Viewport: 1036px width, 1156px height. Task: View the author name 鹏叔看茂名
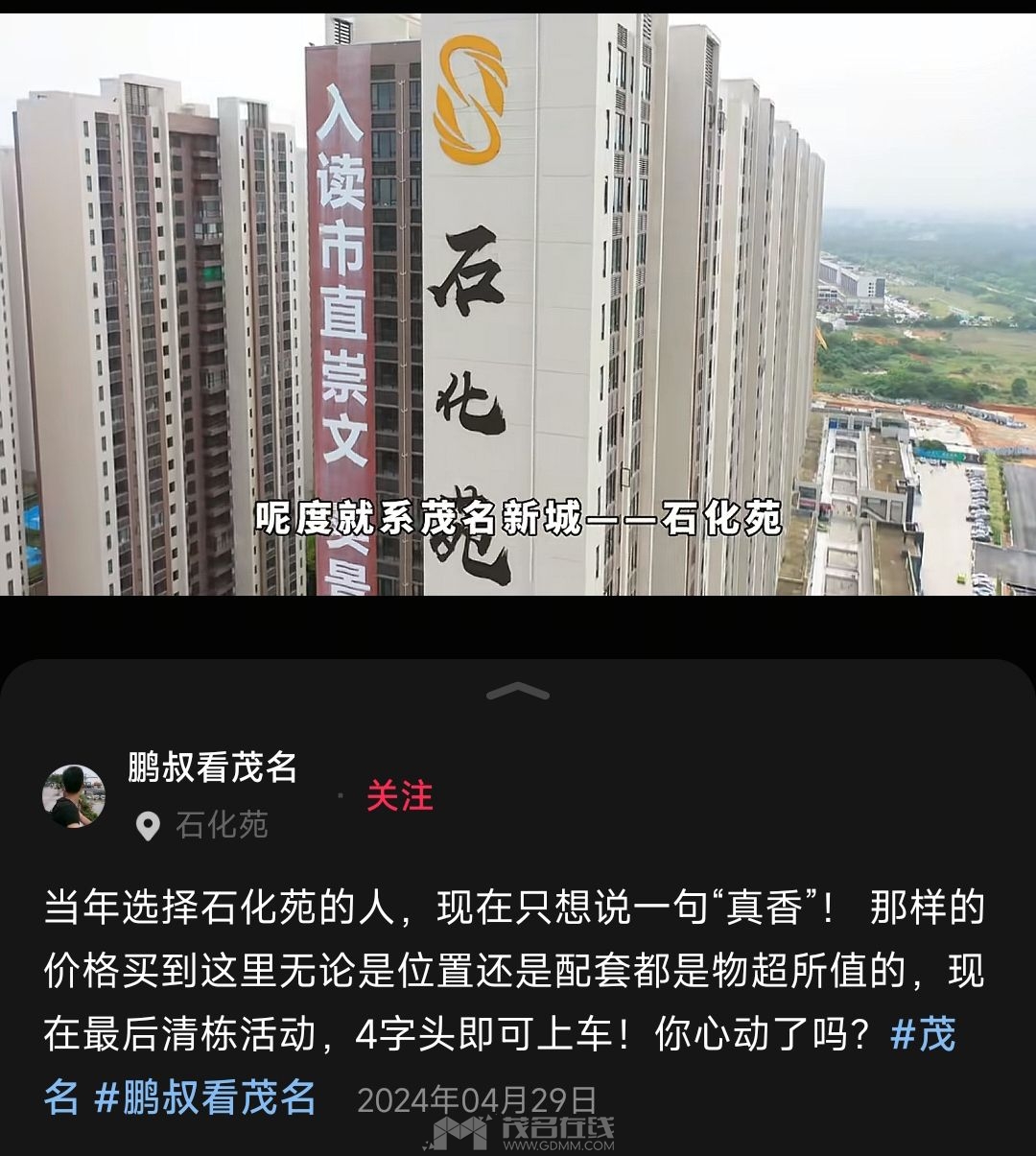pyautogui.click(x=212, y=767)
